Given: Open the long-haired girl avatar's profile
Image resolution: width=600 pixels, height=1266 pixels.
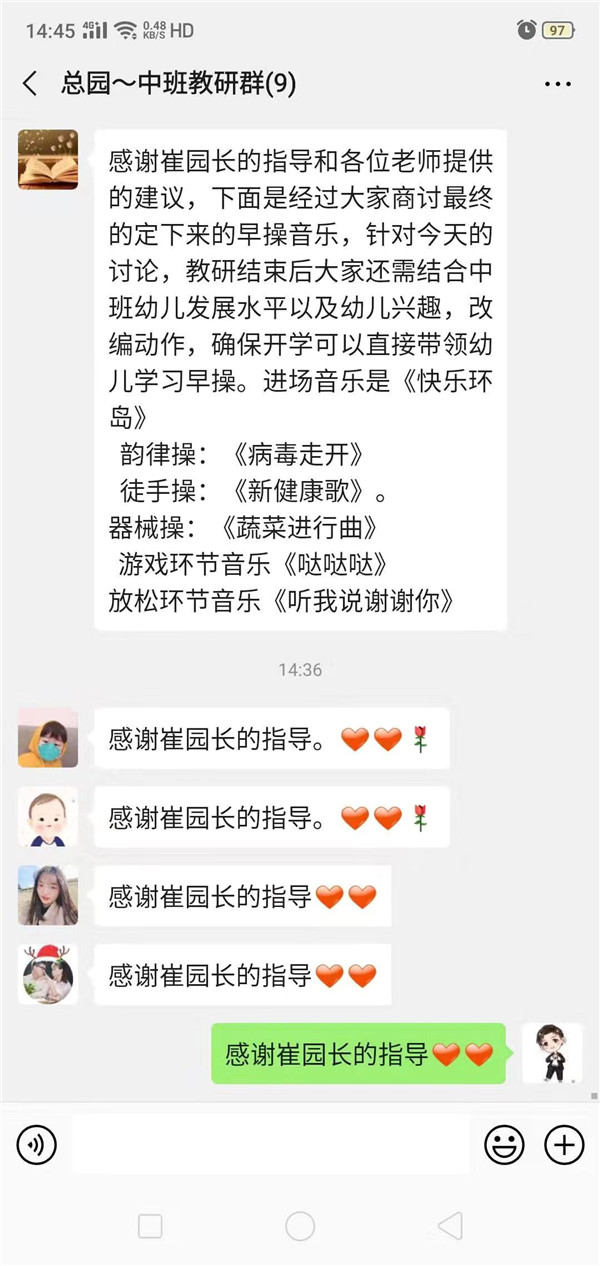Looking at the screenshot, I should (48, 896).
